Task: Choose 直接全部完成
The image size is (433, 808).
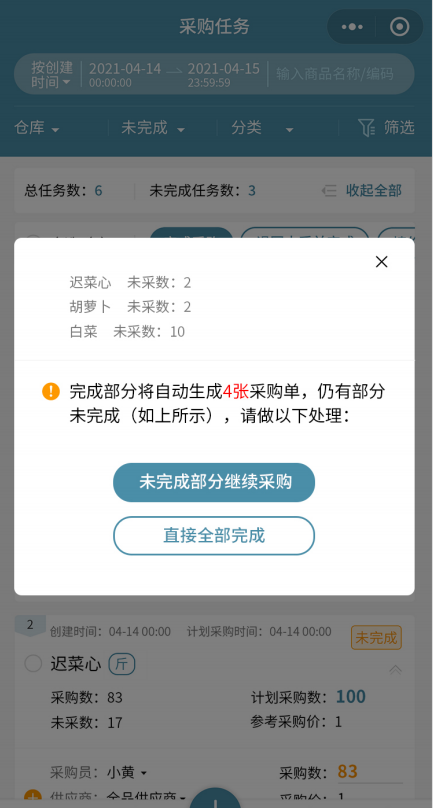Action: pos(214,536)
